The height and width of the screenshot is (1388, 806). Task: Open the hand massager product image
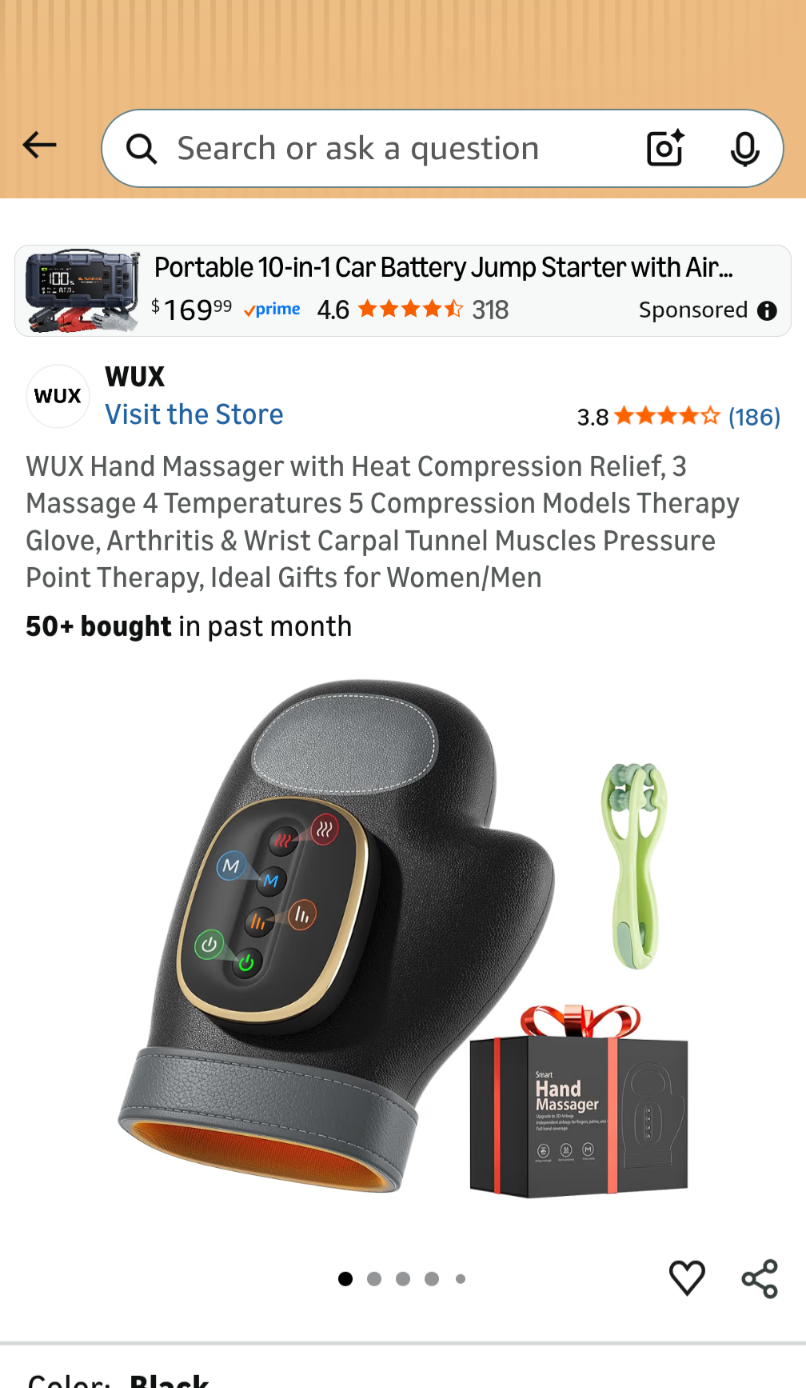(x=400, y=940)
